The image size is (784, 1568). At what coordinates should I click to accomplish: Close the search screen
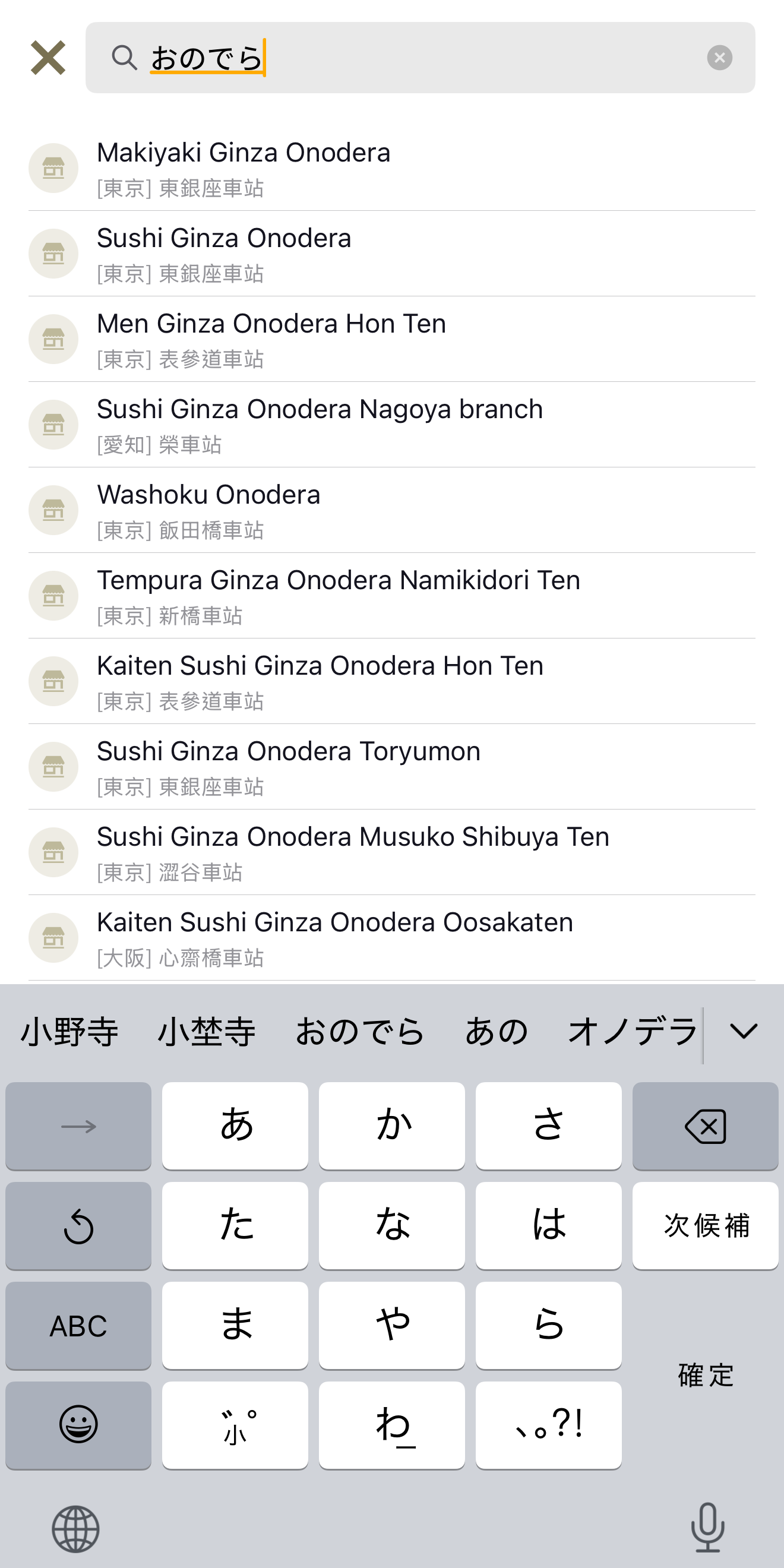(48, 58)
